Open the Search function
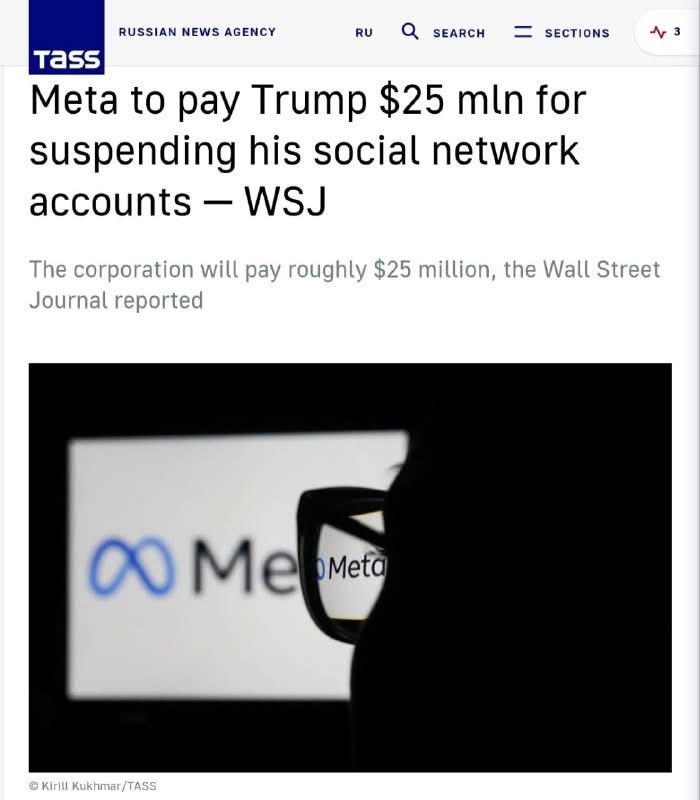This screenshot has width=700, height=800. click(443, 32)
